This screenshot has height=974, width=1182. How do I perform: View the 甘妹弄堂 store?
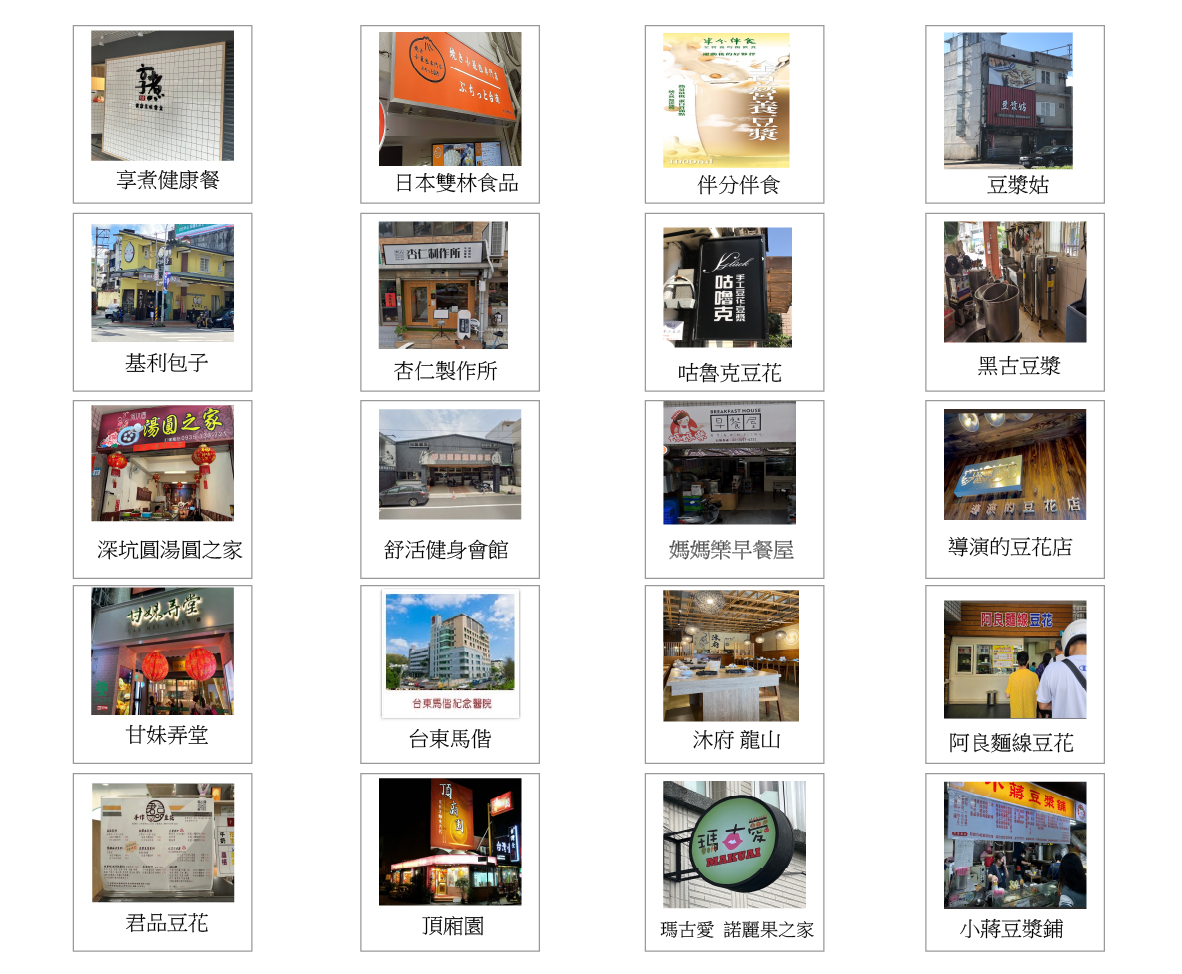tap(162, 674)
